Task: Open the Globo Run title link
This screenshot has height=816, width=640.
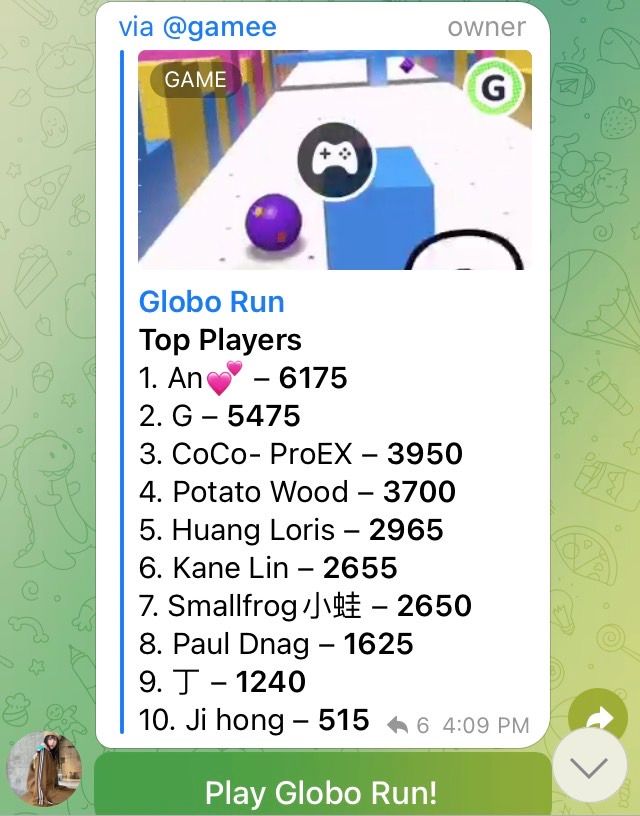Action: [x=211, y=302]
